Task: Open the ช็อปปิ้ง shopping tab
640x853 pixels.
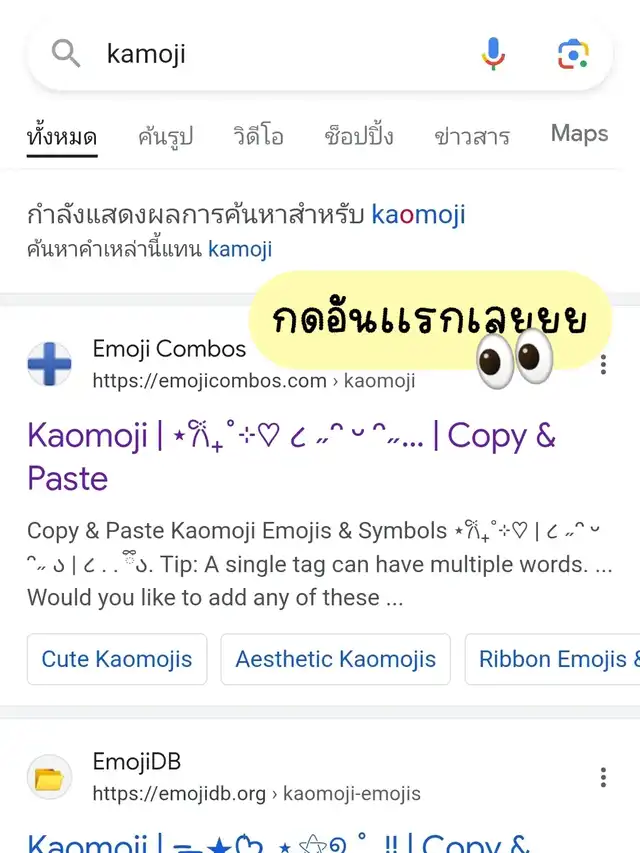Action: tap(359, 135)
